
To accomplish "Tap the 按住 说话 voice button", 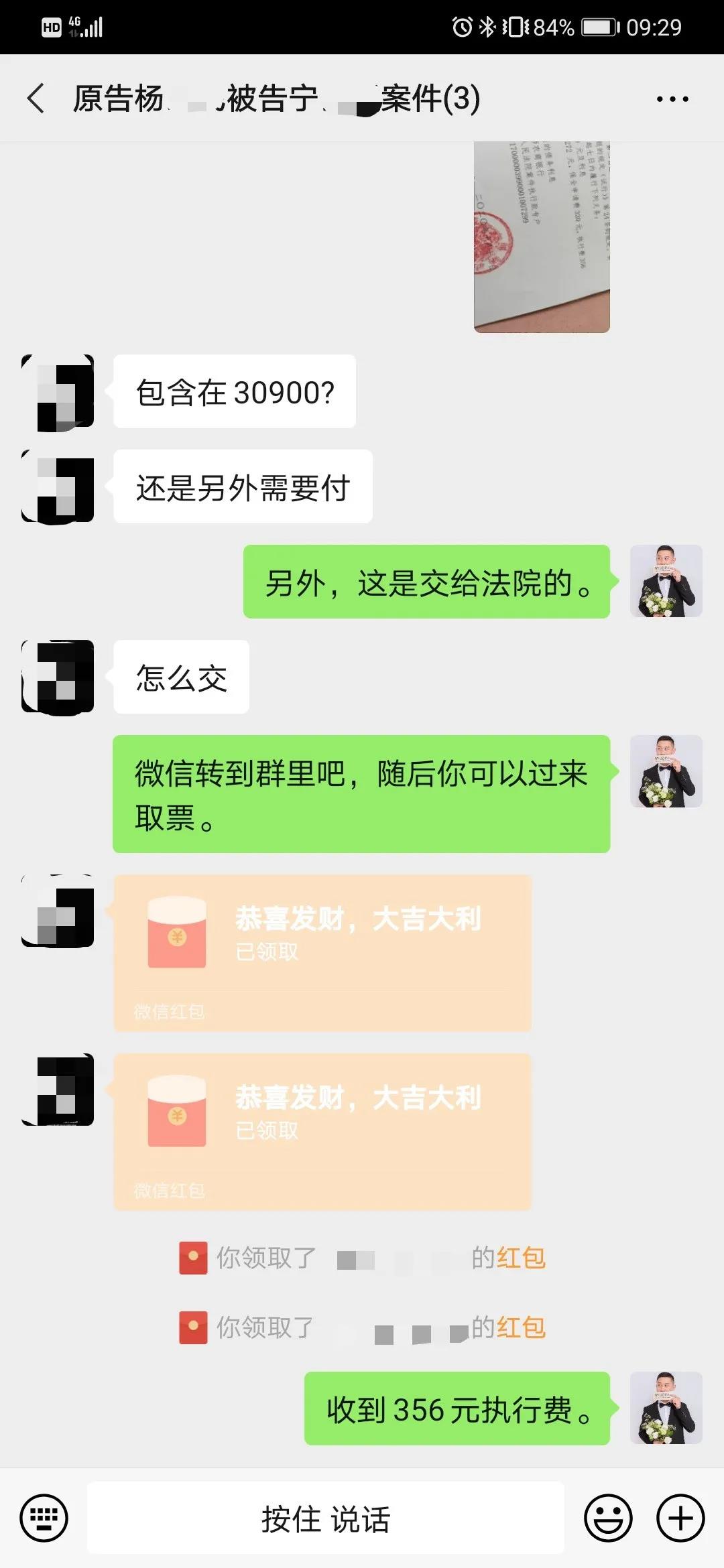I will click(x=326, y=1518).
